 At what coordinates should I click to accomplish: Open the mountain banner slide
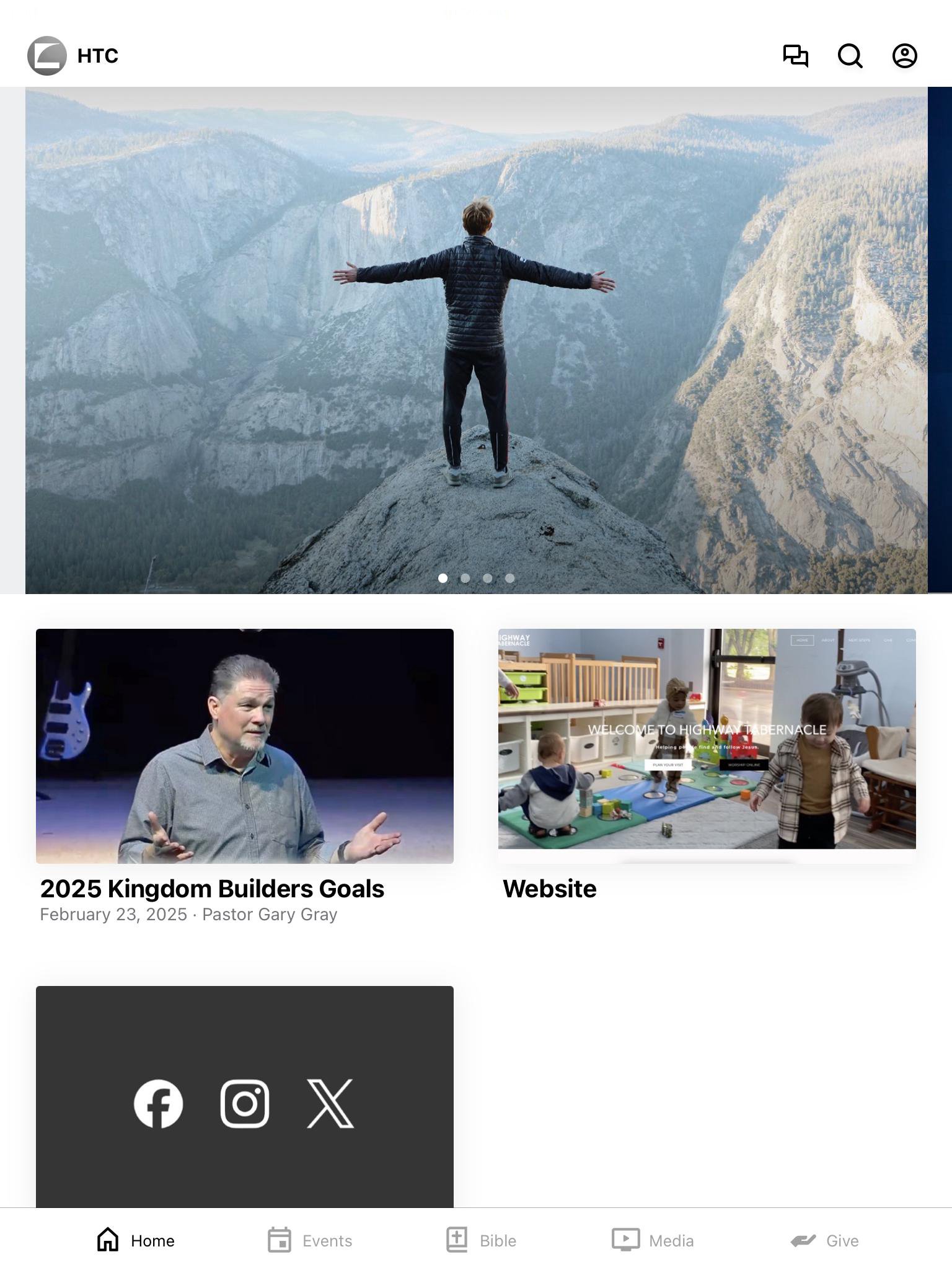point(476,340)
